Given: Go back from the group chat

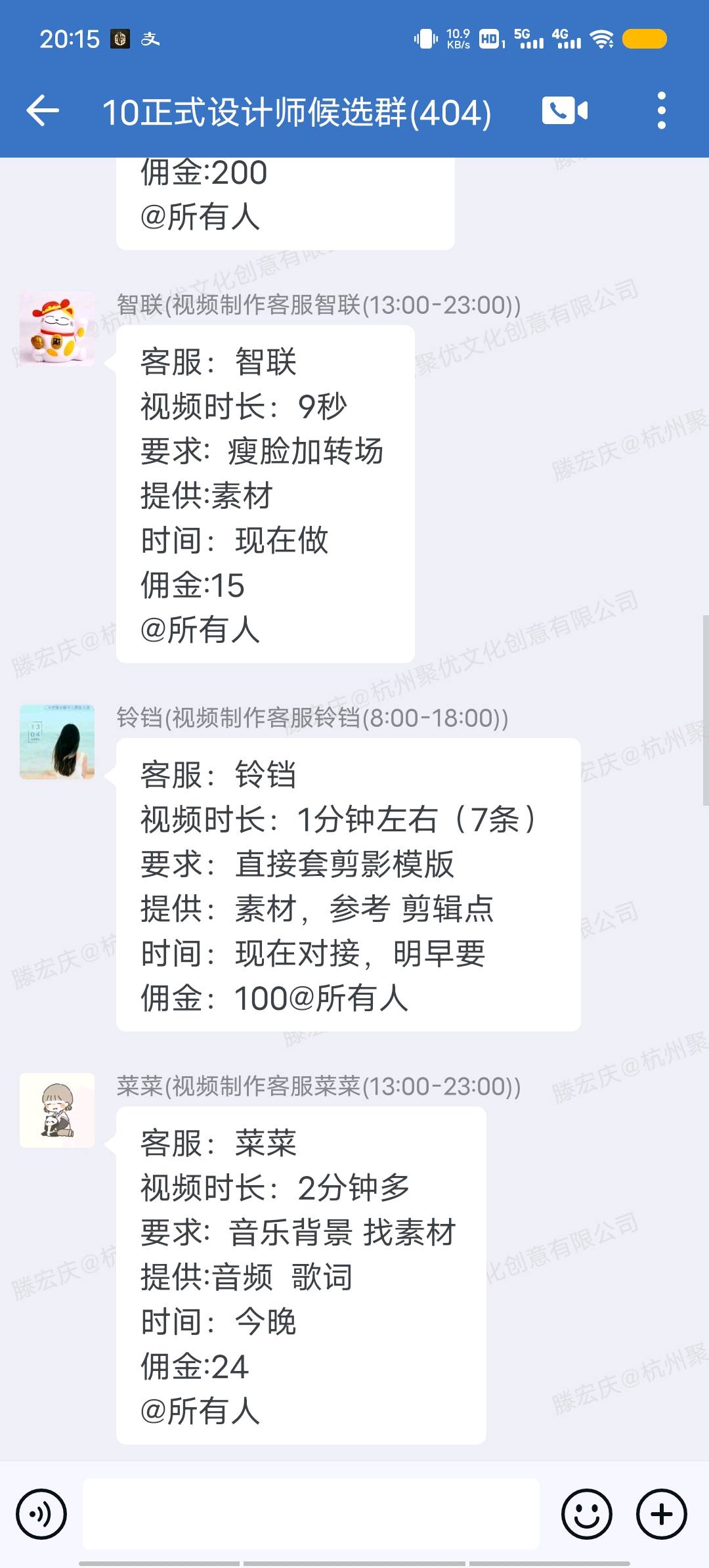Looking at the screenshot, I should coord(43,110).
